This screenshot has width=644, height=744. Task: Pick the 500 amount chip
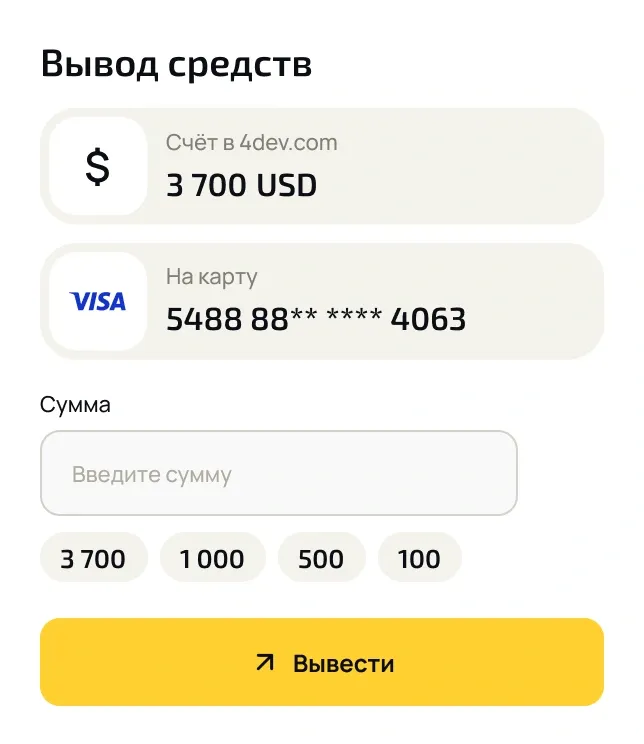tap(321, 558)
